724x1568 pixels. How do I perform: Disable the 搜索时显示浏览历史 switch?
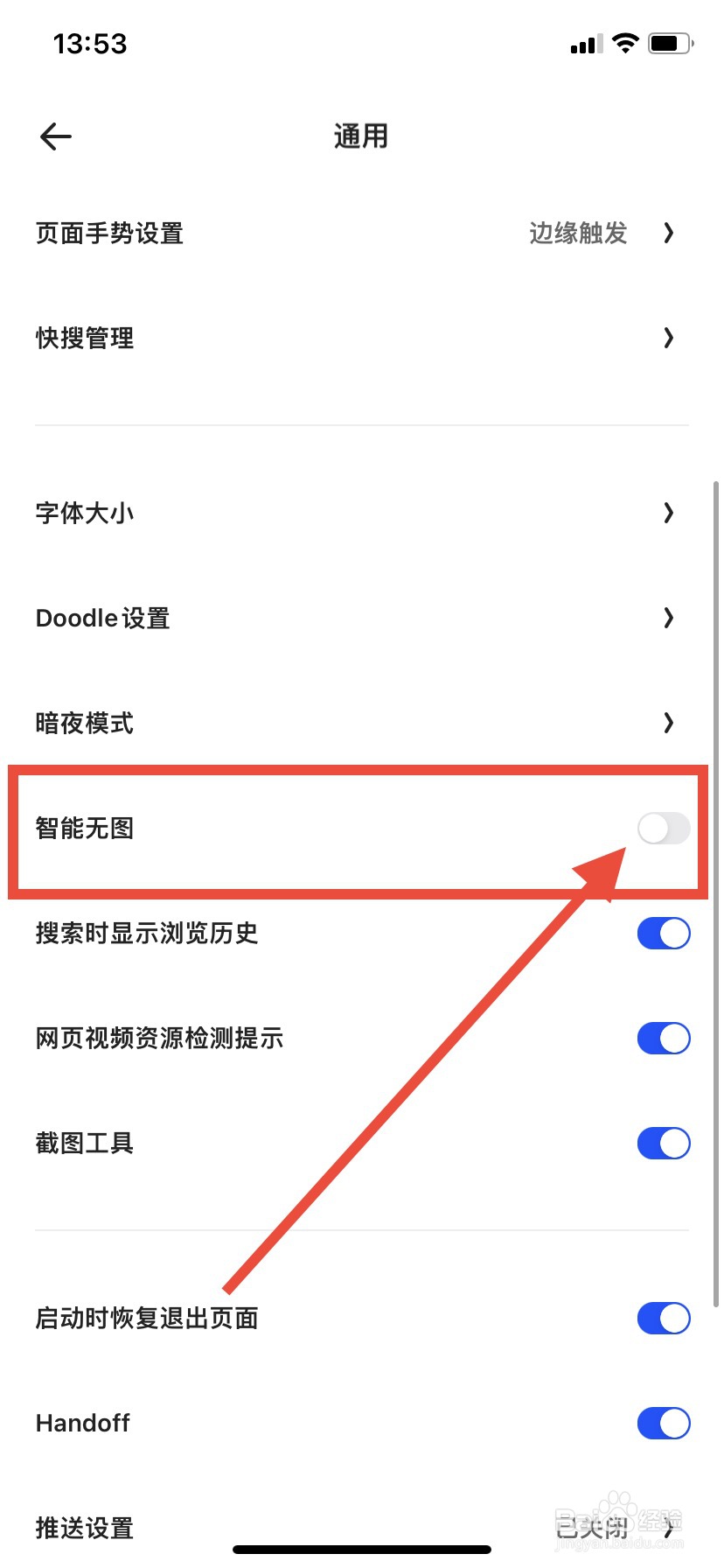tap(663, 933)
